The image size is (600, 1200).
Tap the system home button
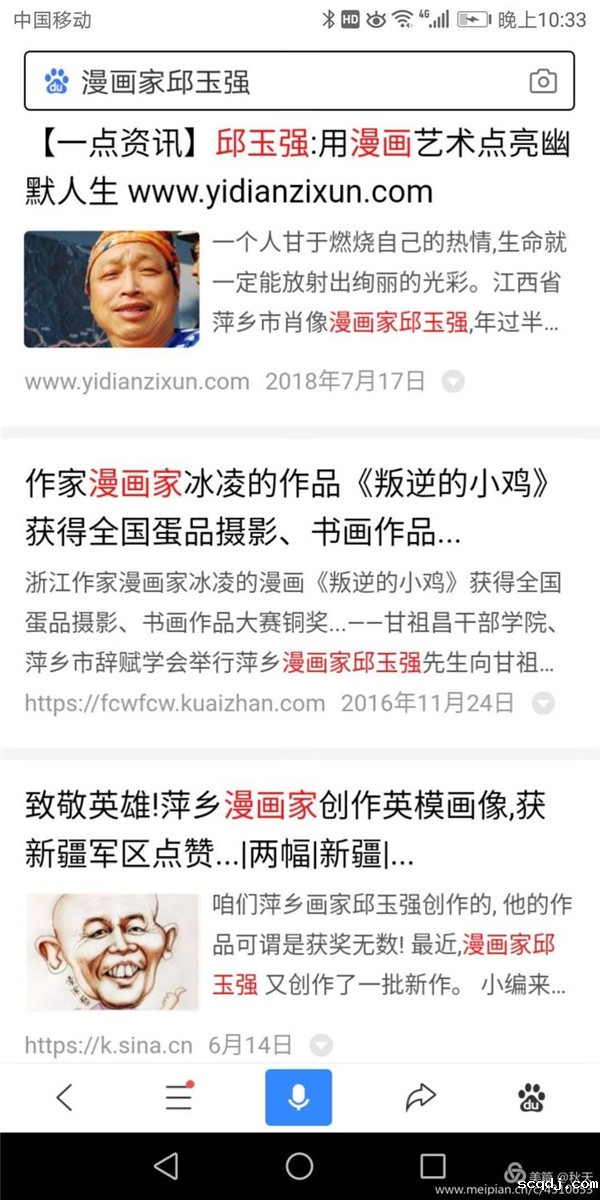(299, 1166)
